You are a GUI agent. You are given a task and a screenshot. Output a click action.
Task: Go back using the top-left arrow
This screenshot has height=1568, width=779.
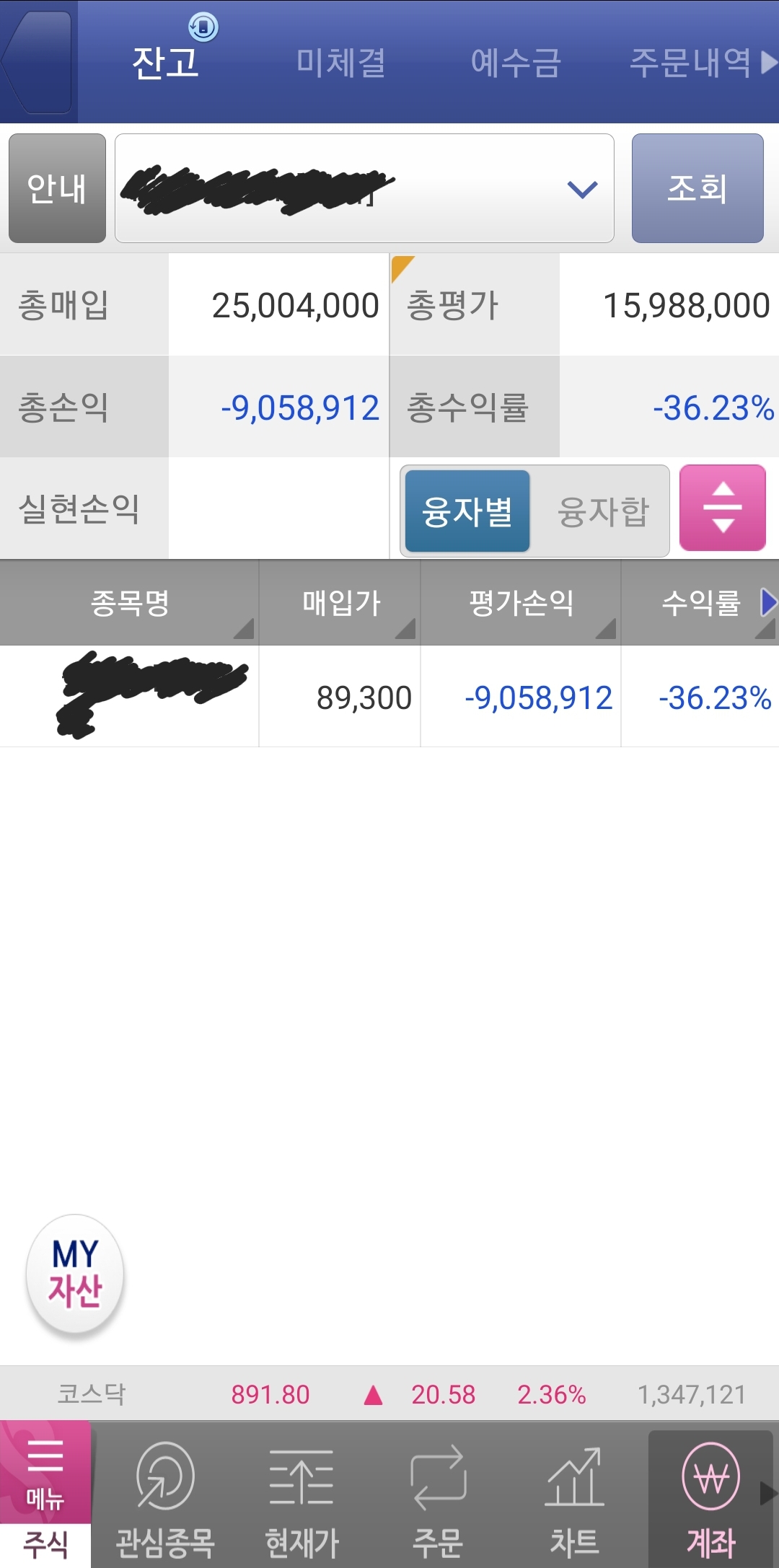click(38, 62)
